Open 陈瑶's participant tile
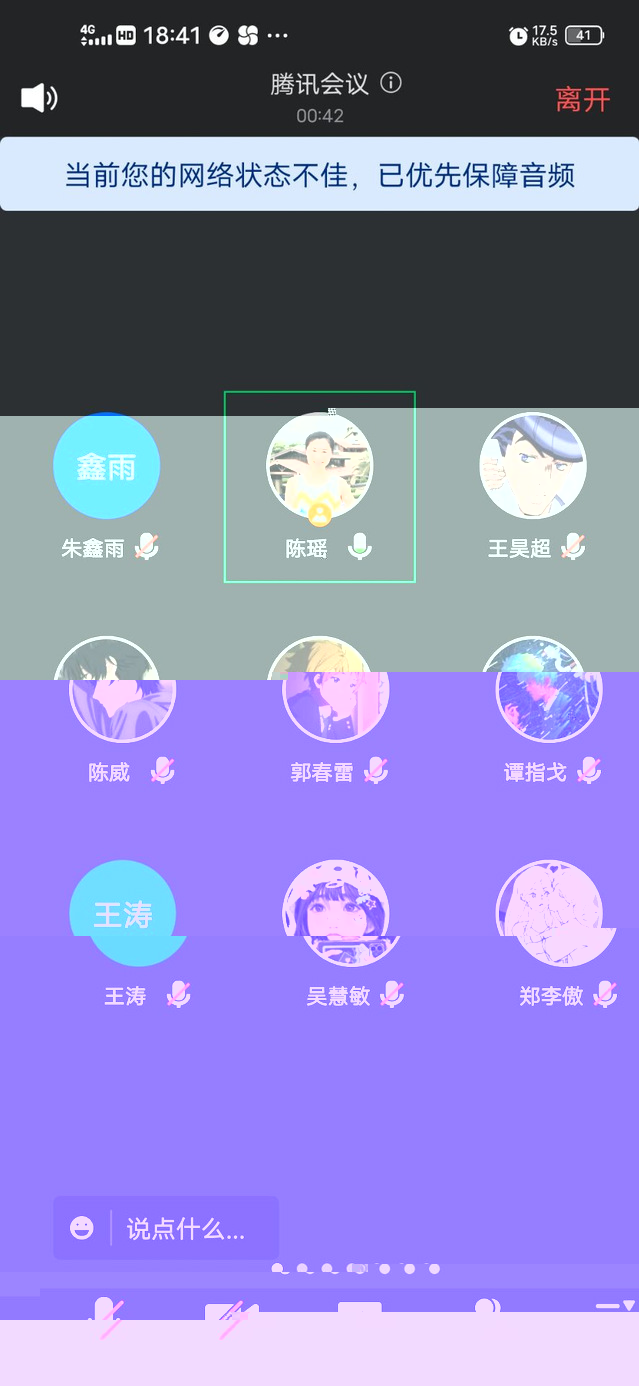639x1386 pixels. (x=319, y=467)
